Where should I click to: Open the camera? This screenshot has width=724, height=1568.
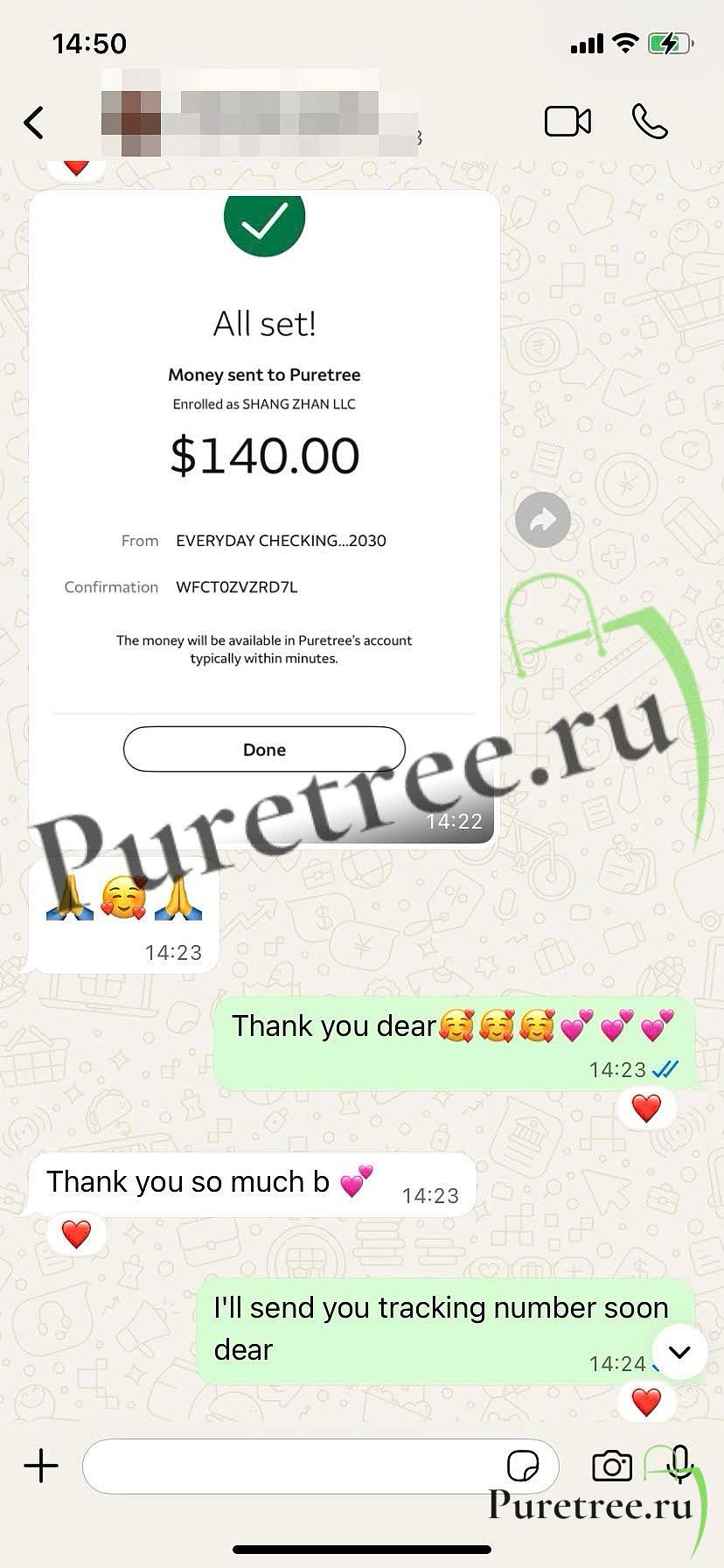pos(611,1466)
